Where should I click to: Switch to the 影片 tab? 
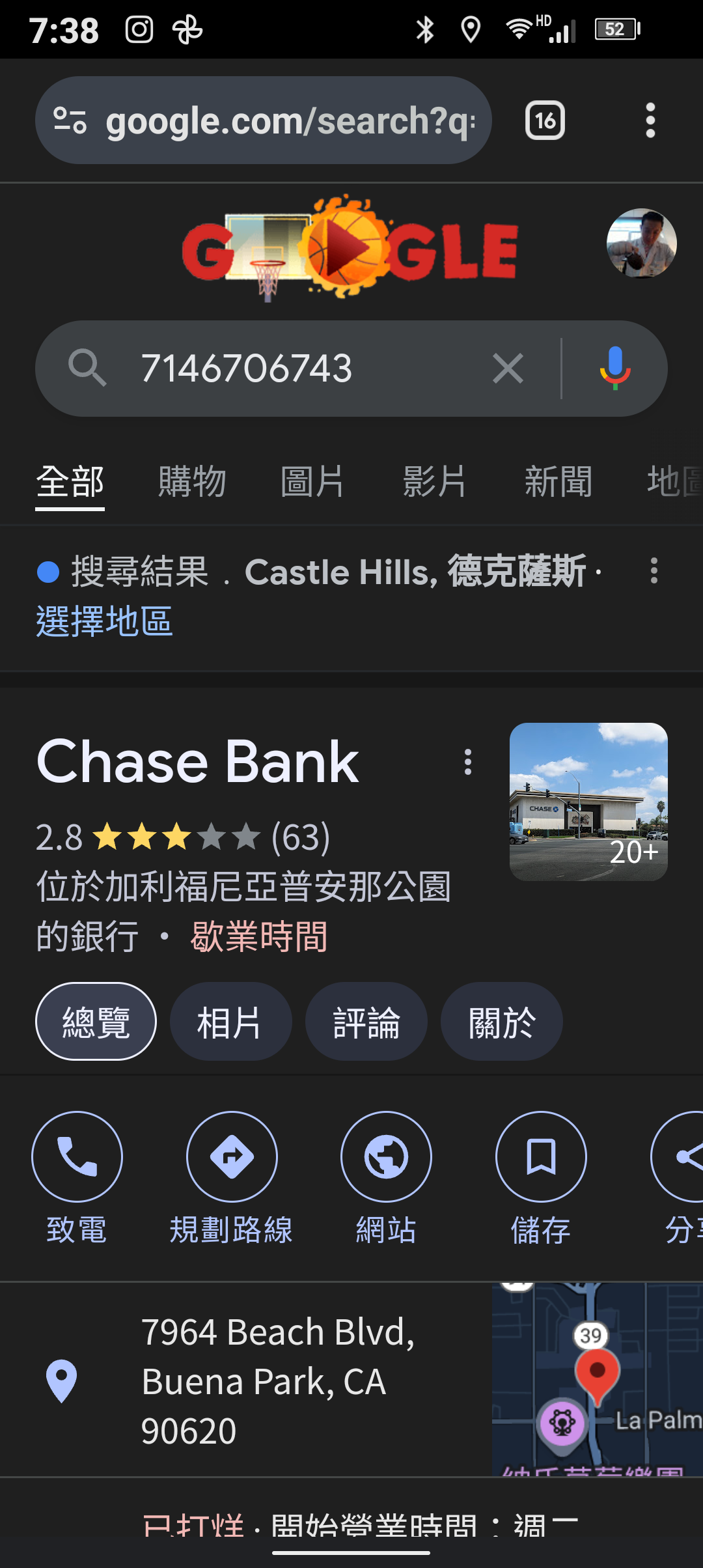tap(434, 482)
